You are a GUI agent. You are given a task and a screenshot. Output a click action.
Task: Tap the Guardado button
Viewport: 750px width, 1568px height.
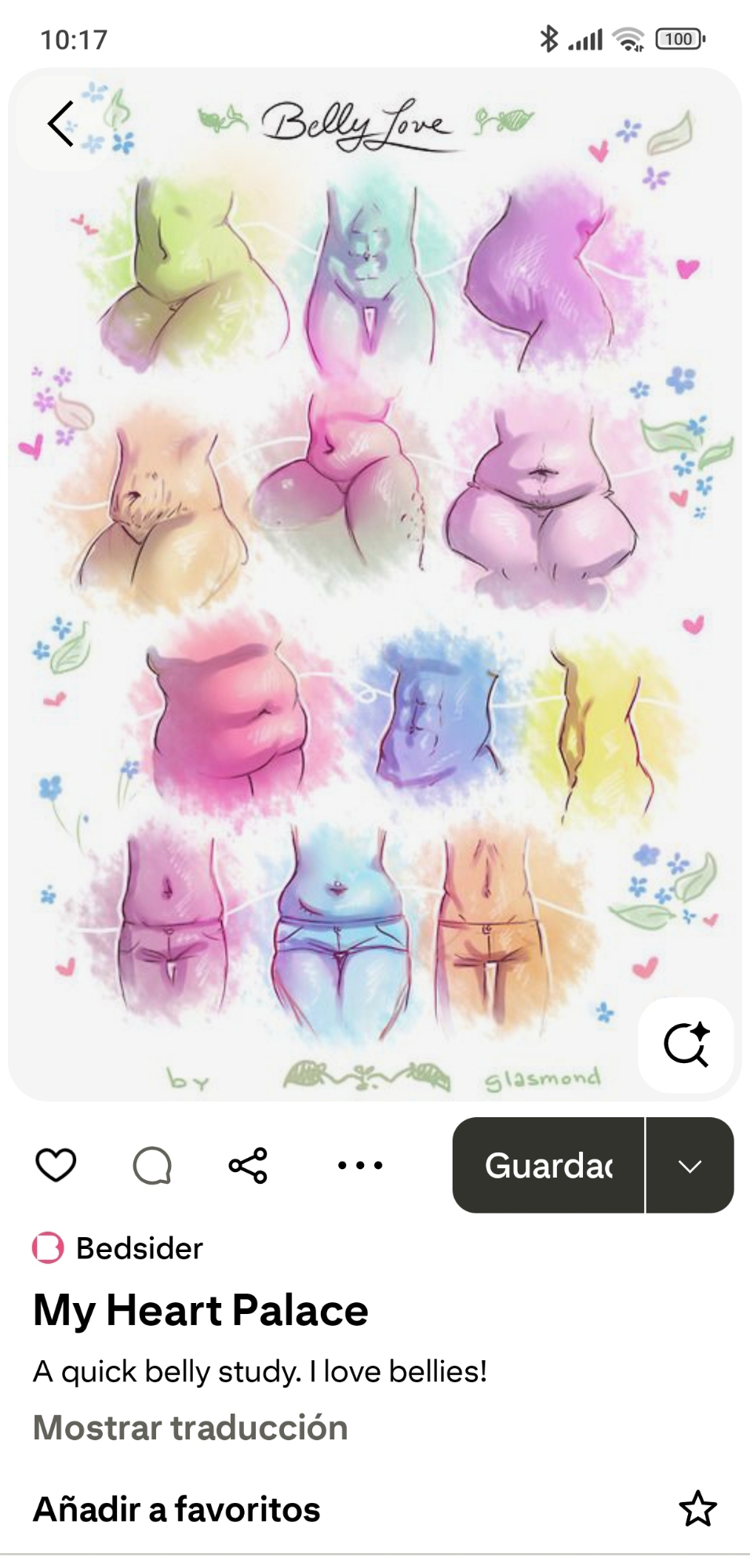click(x=548, y=1165)
